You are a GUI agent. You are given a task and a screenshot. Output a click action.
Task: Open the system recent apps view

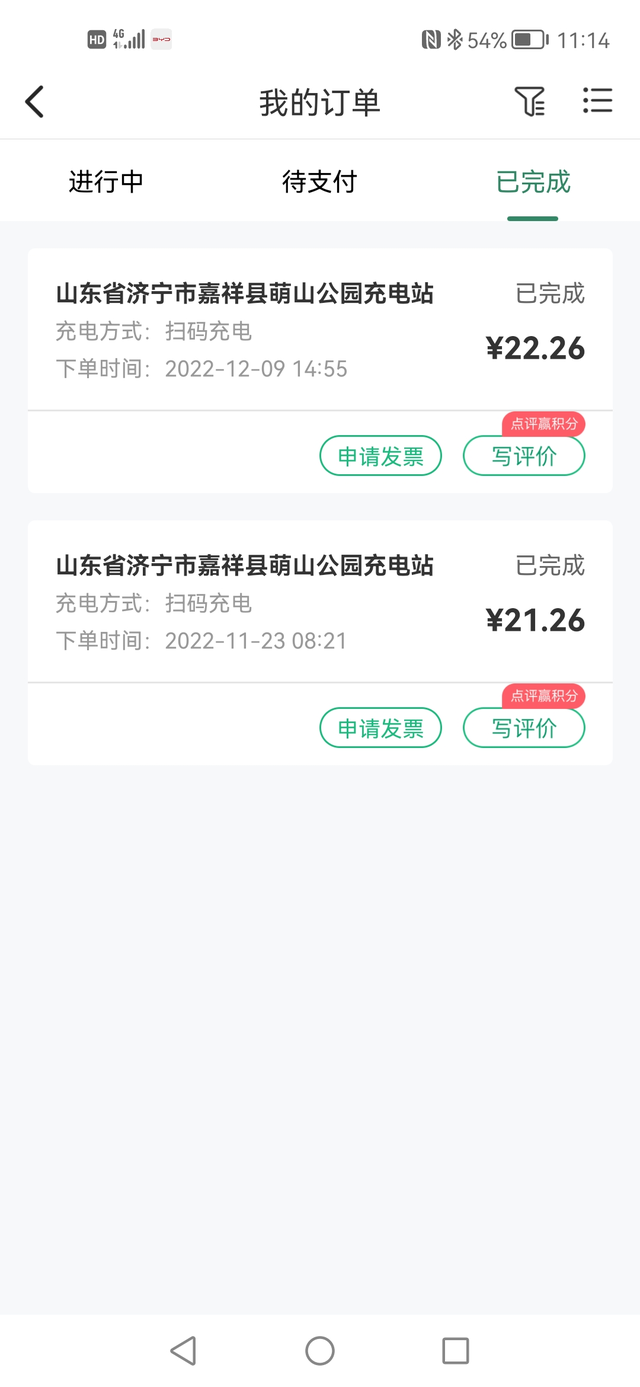[455, 1351]
